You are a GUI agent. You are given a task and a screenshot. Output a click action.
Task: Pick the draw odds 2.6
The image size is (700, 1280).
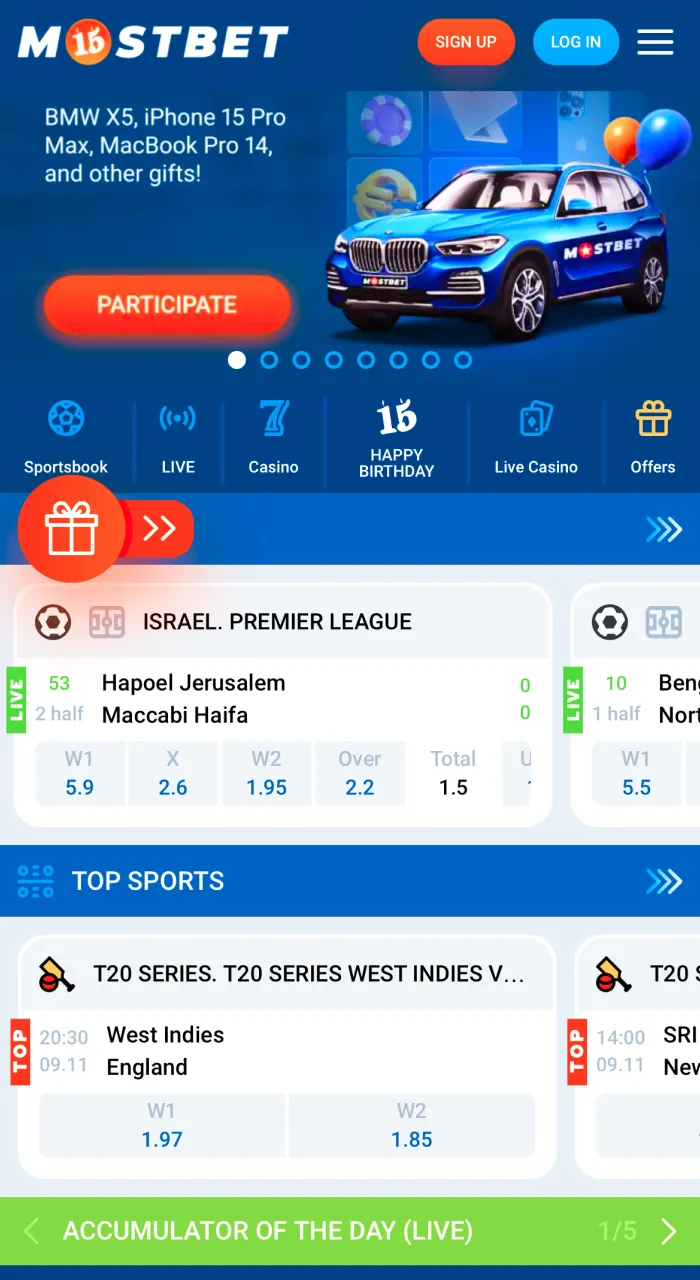tap(173, 773)
